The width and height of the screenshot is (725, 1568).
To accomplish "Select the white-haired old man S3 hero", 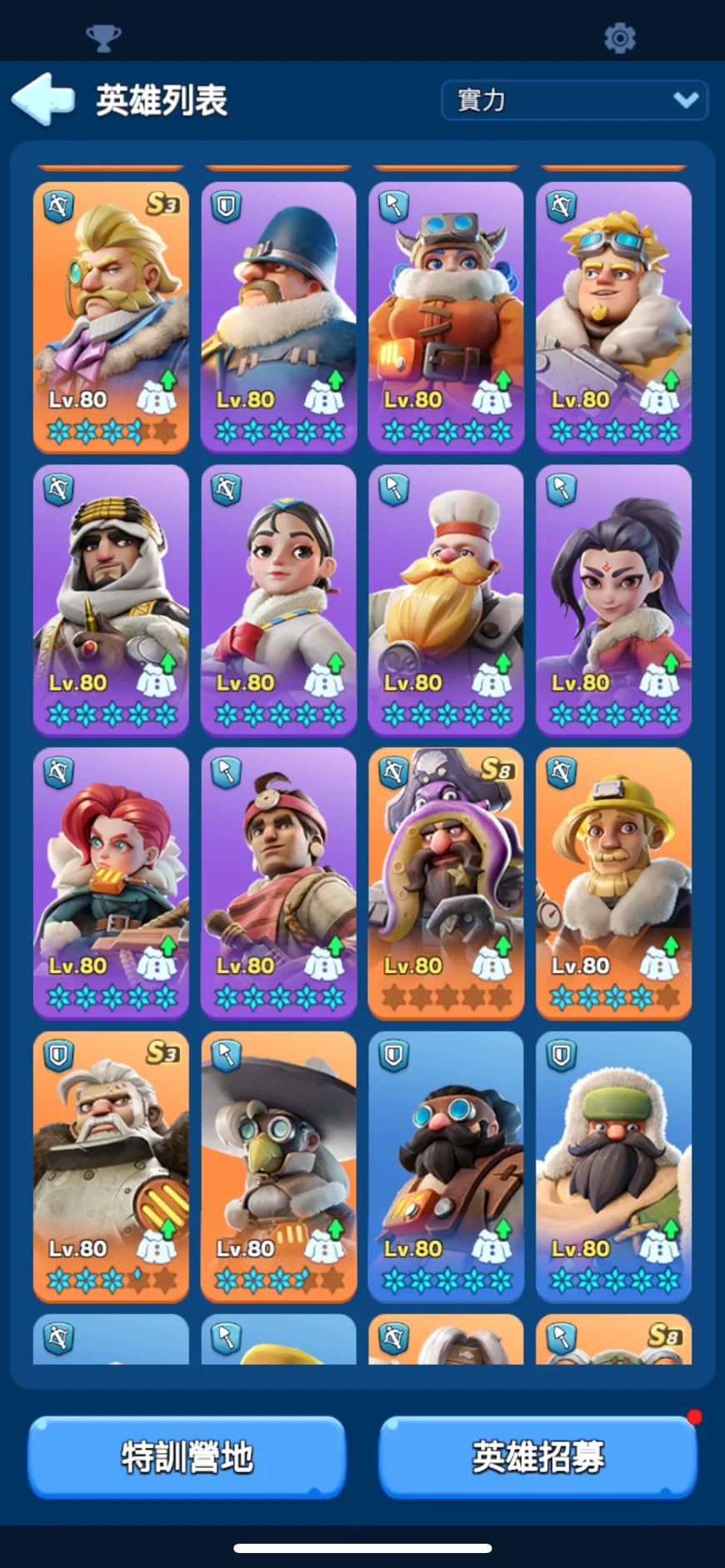I will pos(111,1166).
